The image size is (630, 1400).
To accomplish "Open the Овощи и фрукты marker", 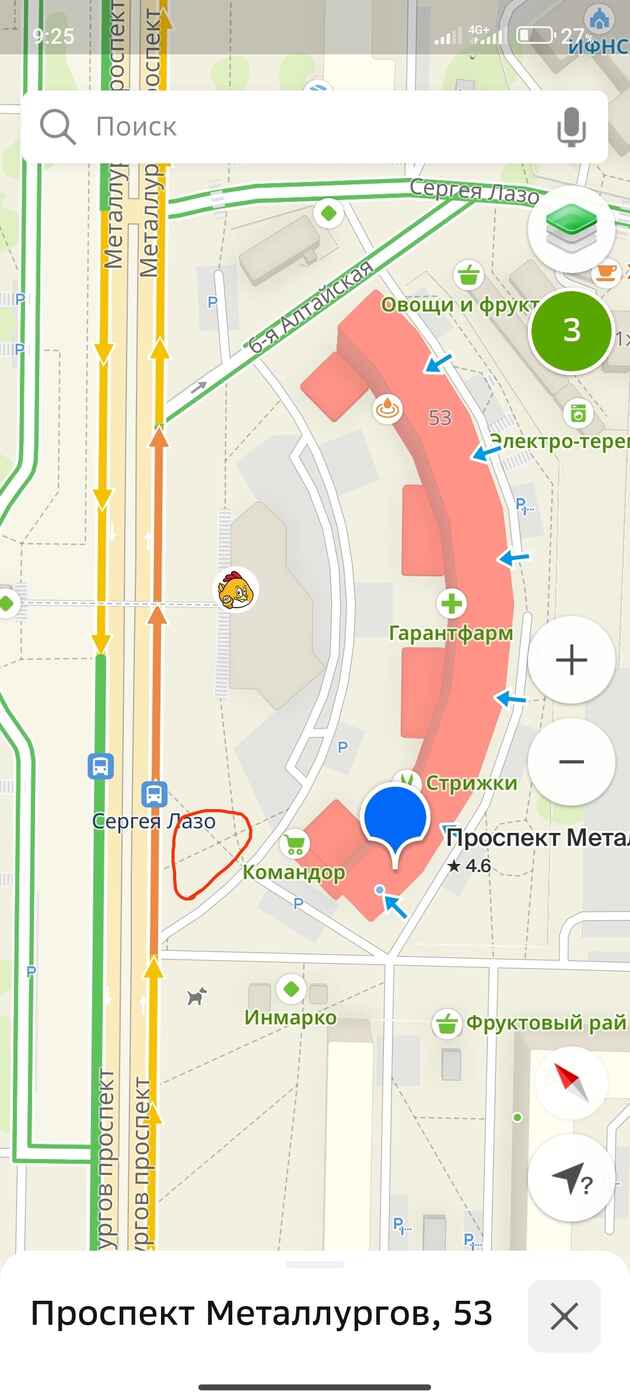I will pos(467,274).
